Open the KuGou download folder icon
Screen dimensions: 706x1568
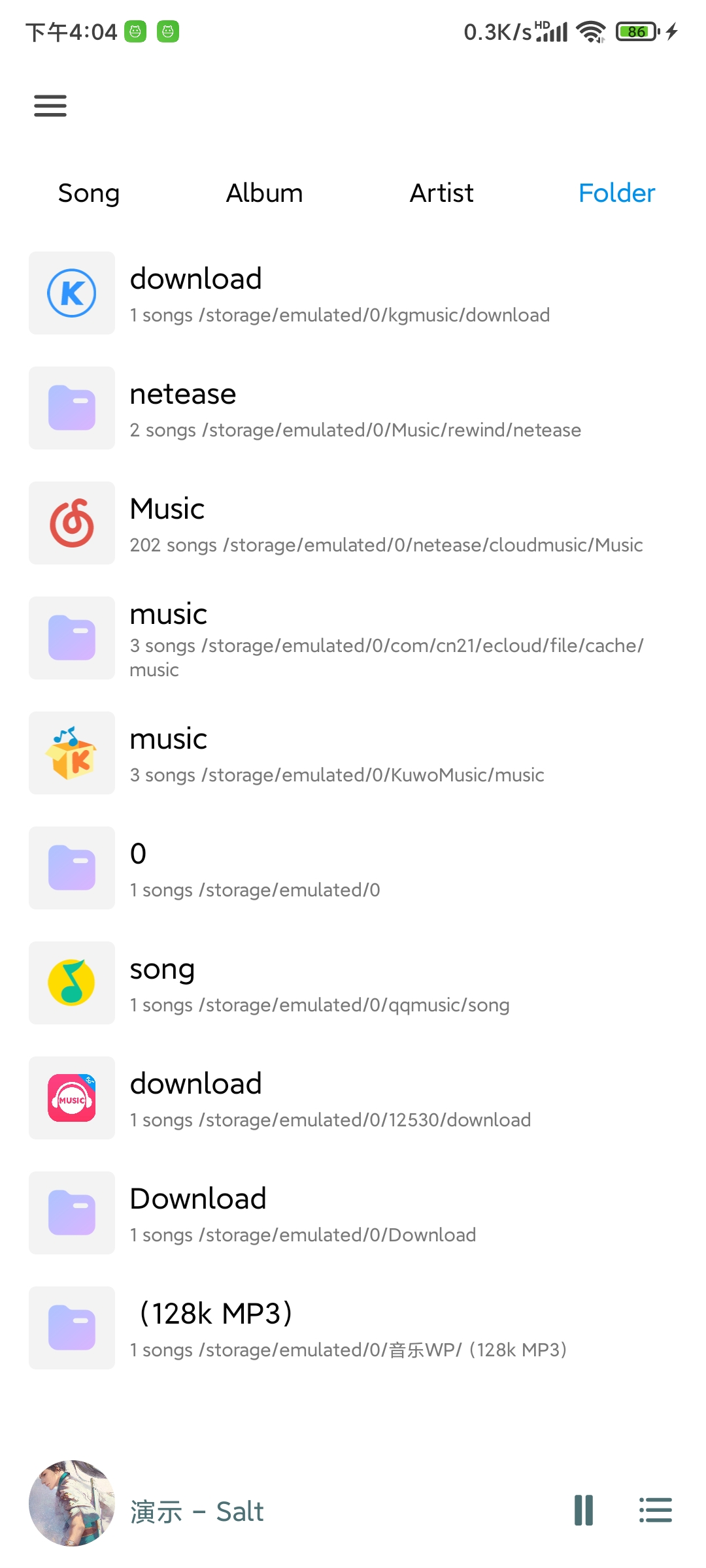pos(71,293)
